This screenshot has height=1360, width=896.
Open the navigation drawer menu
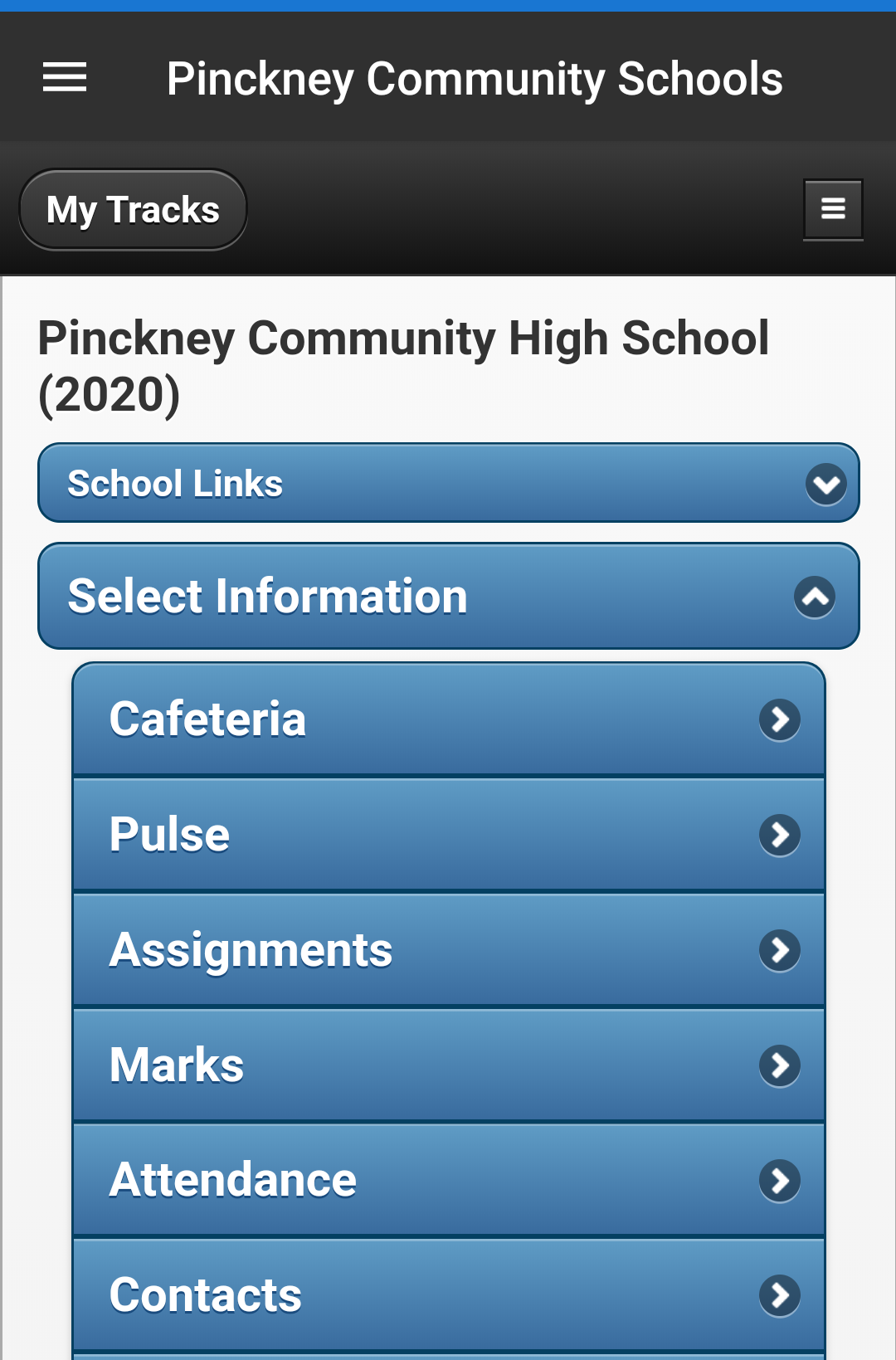pyautogui.click(x=65, y=78)
